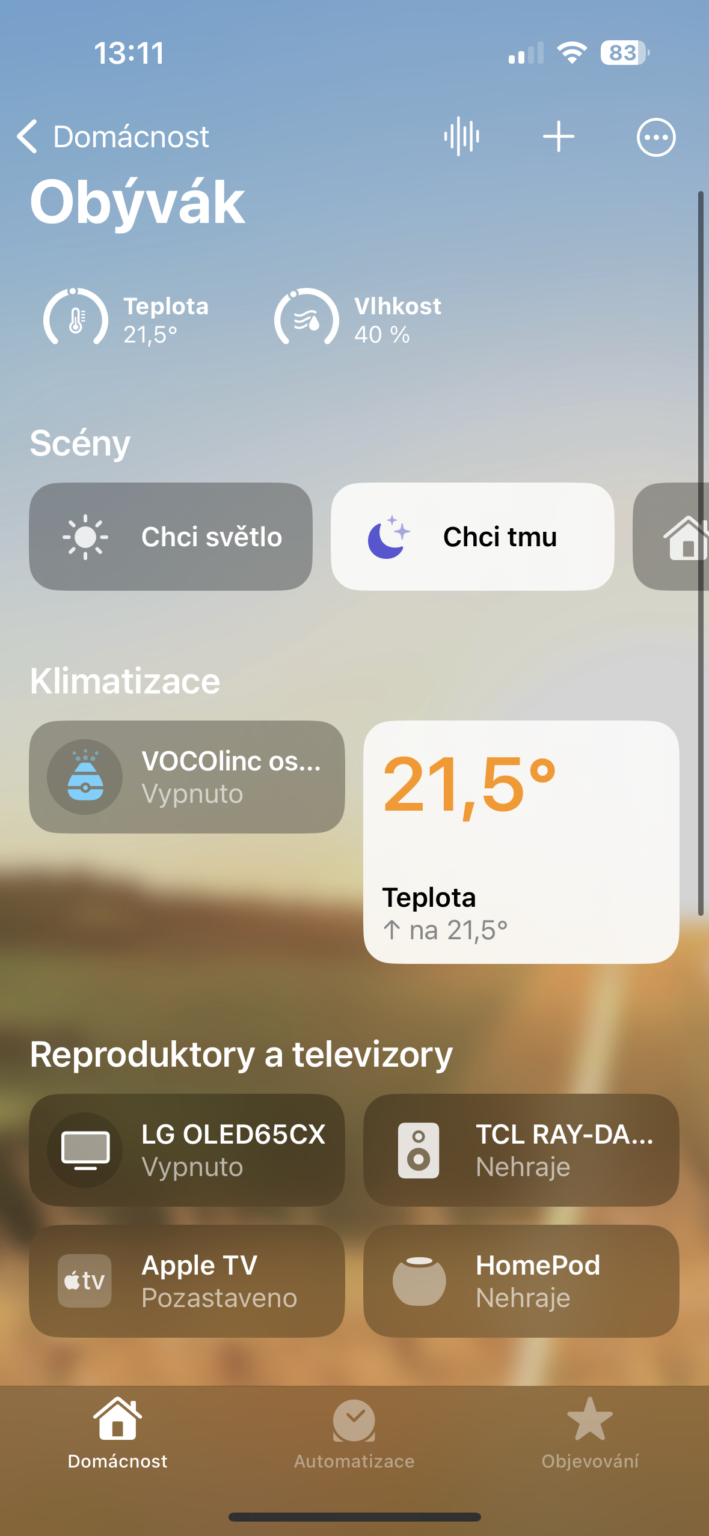The height and width of the screenshot is (1536, 709).
Task: Open the 21,5° Teplota thermostat card
Action: tap(521, 842)
